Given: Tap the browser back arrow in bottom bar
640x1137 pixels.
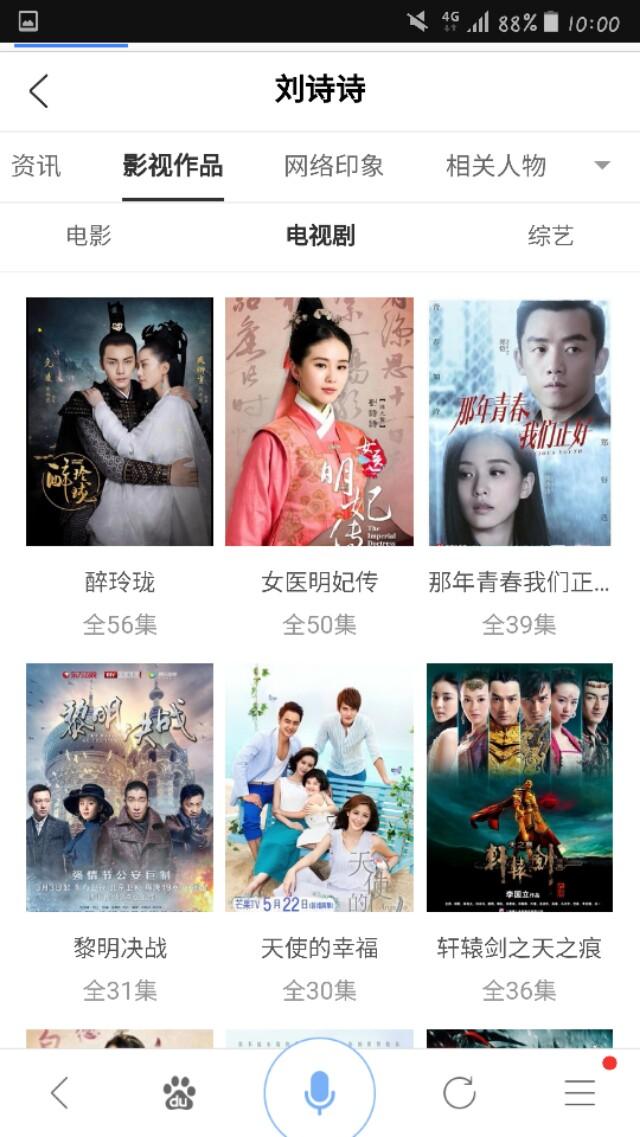Looking at the screenshot, I should click(60, 1093).
